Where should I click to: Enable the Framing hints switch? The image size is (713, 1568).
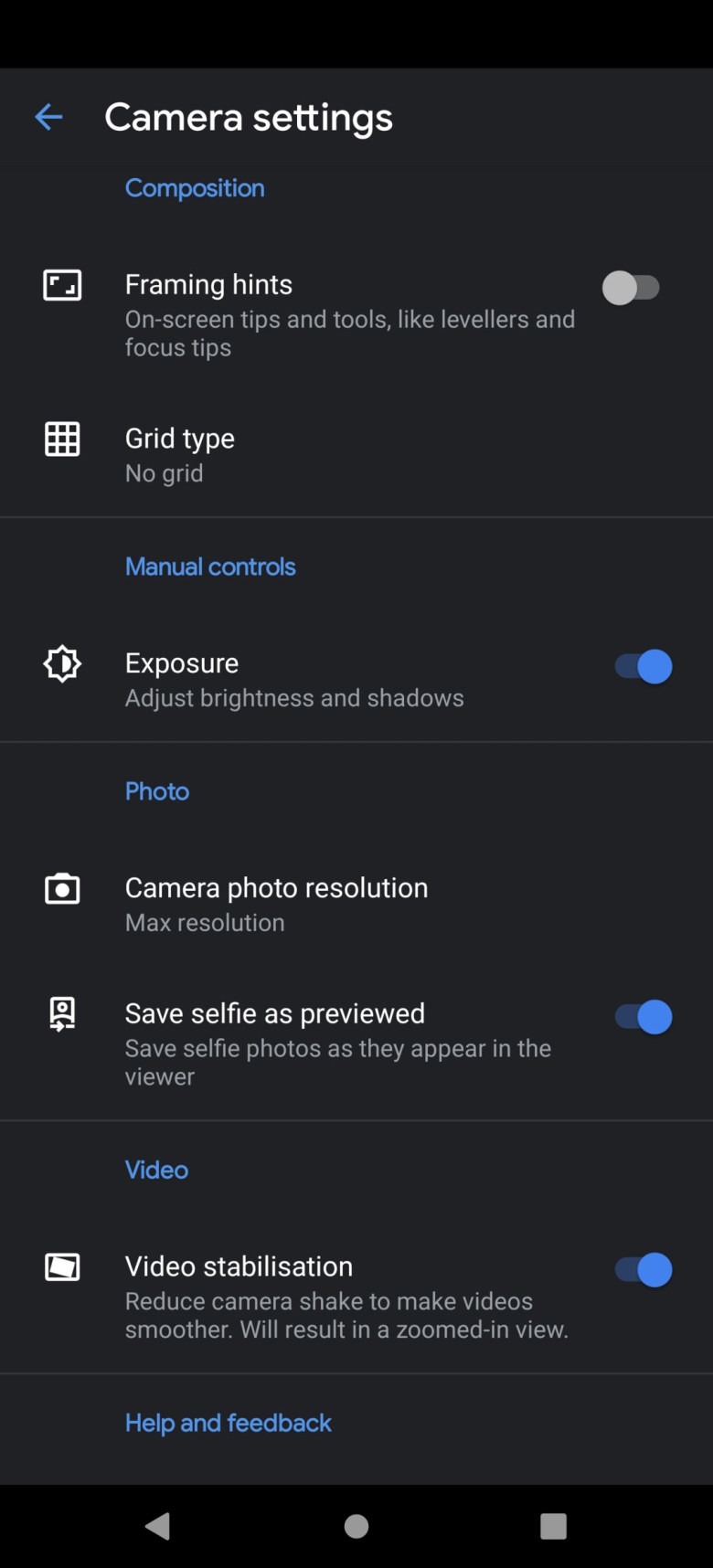tap(631, 288)
